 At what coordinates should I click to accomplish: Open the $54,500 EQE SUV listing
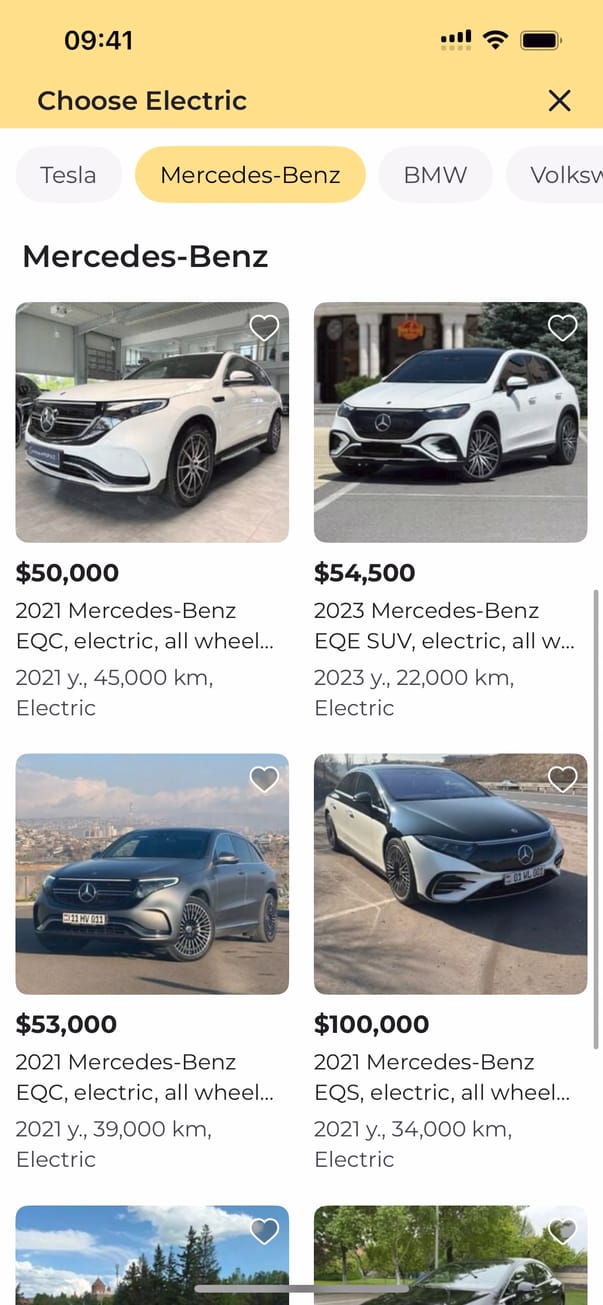[450, 422]
